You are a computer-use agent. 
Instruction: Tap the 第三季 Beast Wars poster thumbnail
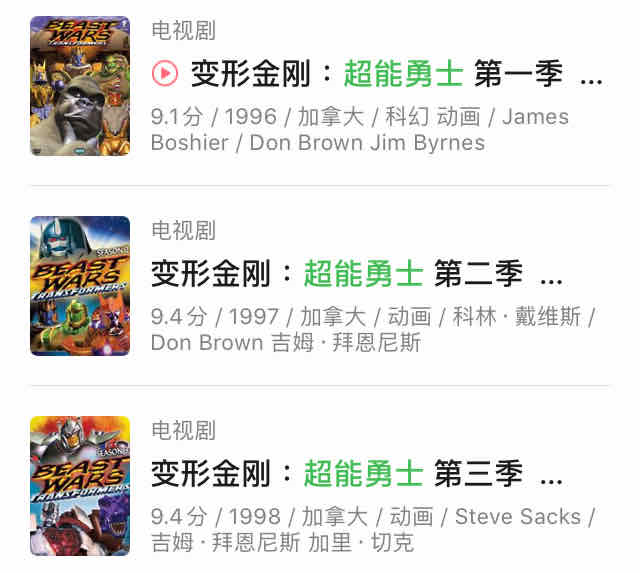80,486
